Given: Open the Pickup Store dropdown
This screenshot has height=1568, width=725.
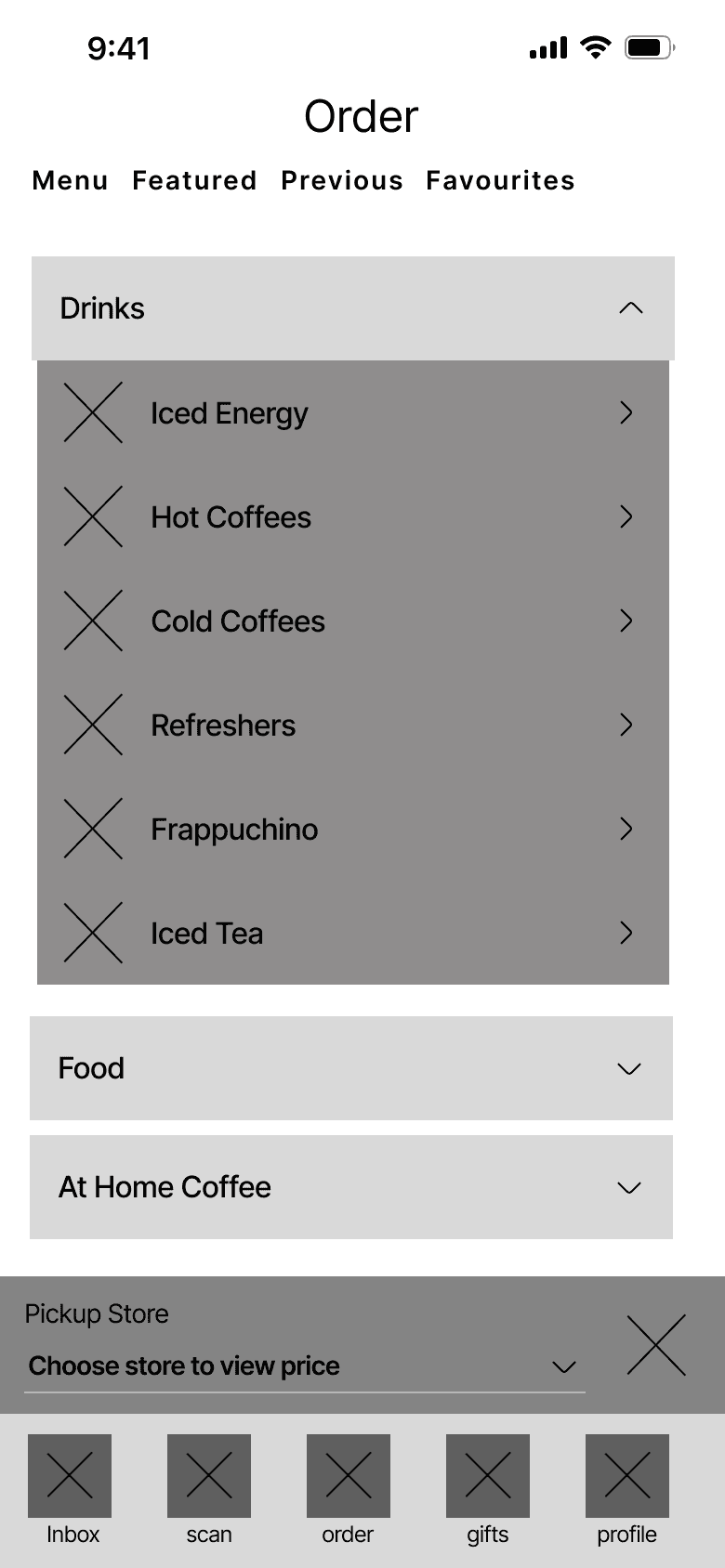Looking at the screenshot, I should (x=305, y=1366).
